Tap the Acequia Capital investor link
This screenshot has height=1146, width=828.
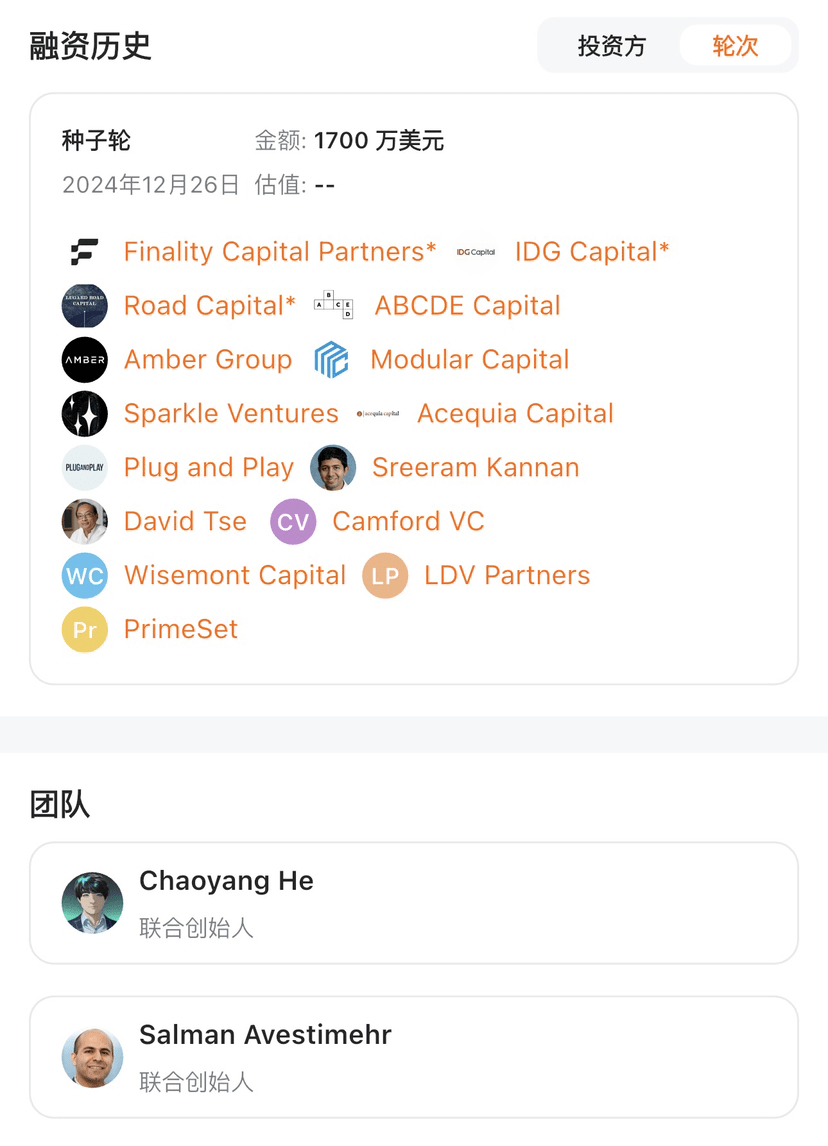515,414
